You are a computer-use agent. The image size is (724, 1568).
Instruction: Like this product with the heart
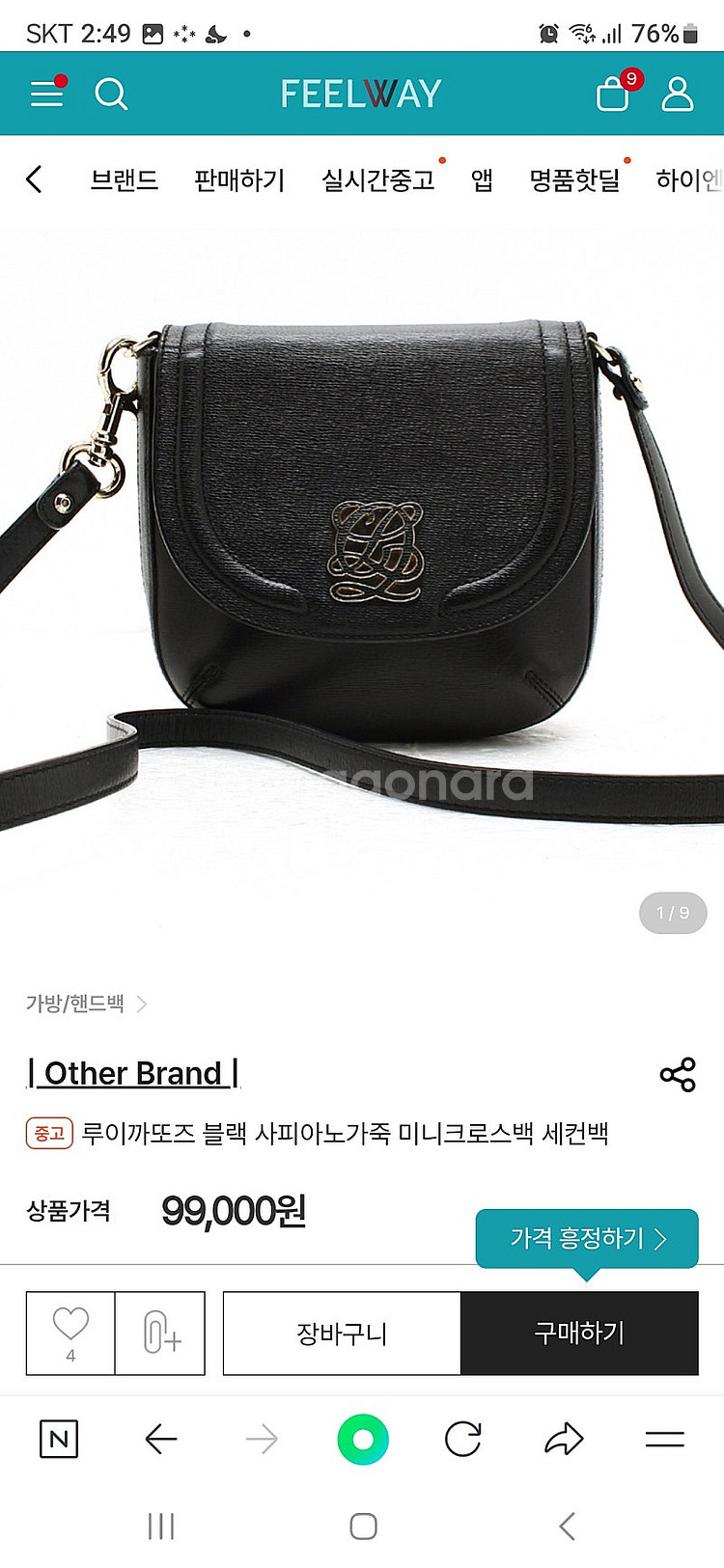coord(70,1325)
